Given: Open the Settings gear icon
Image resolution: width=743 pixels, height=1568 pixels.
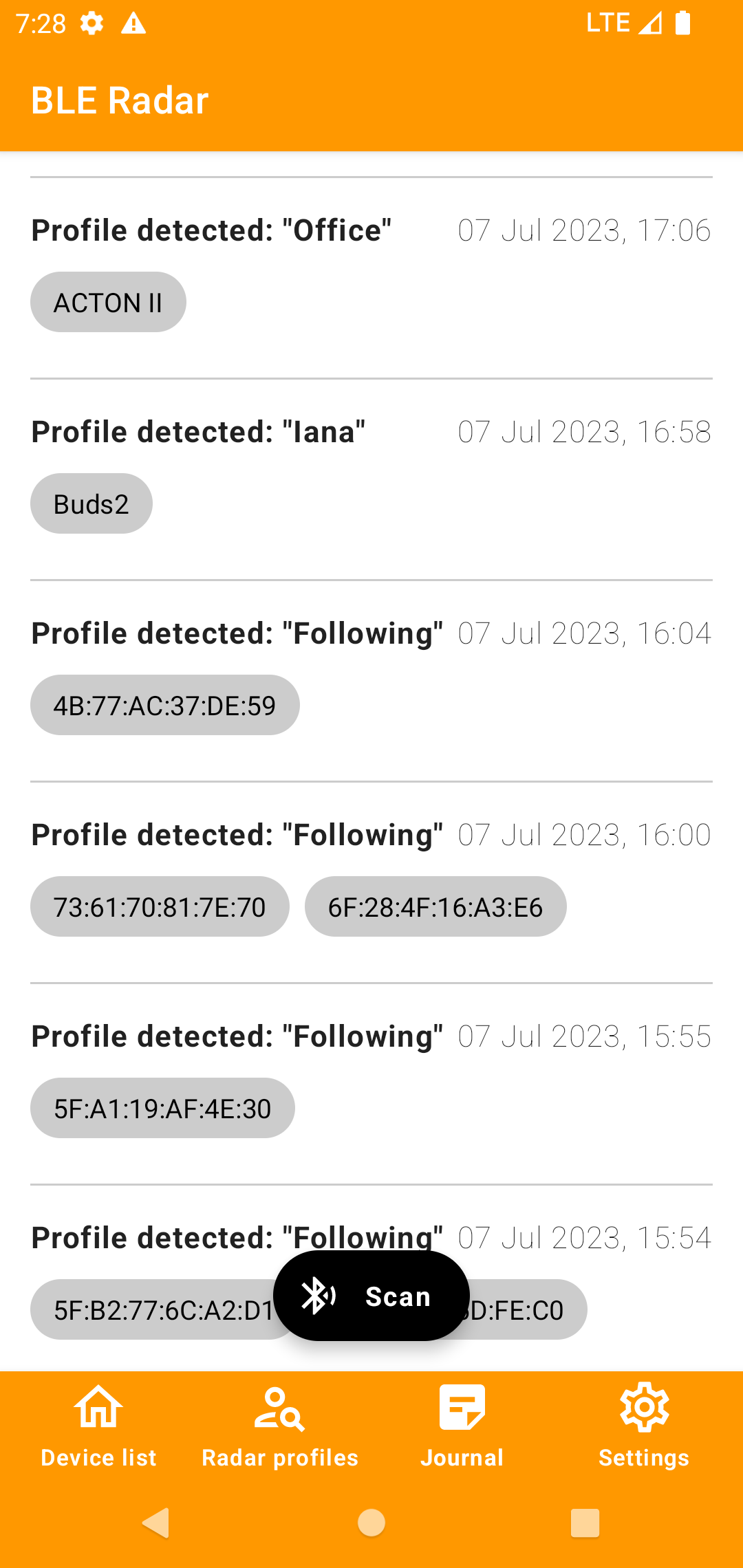Looking at the screenshot, I should [x=644, y=1407].
